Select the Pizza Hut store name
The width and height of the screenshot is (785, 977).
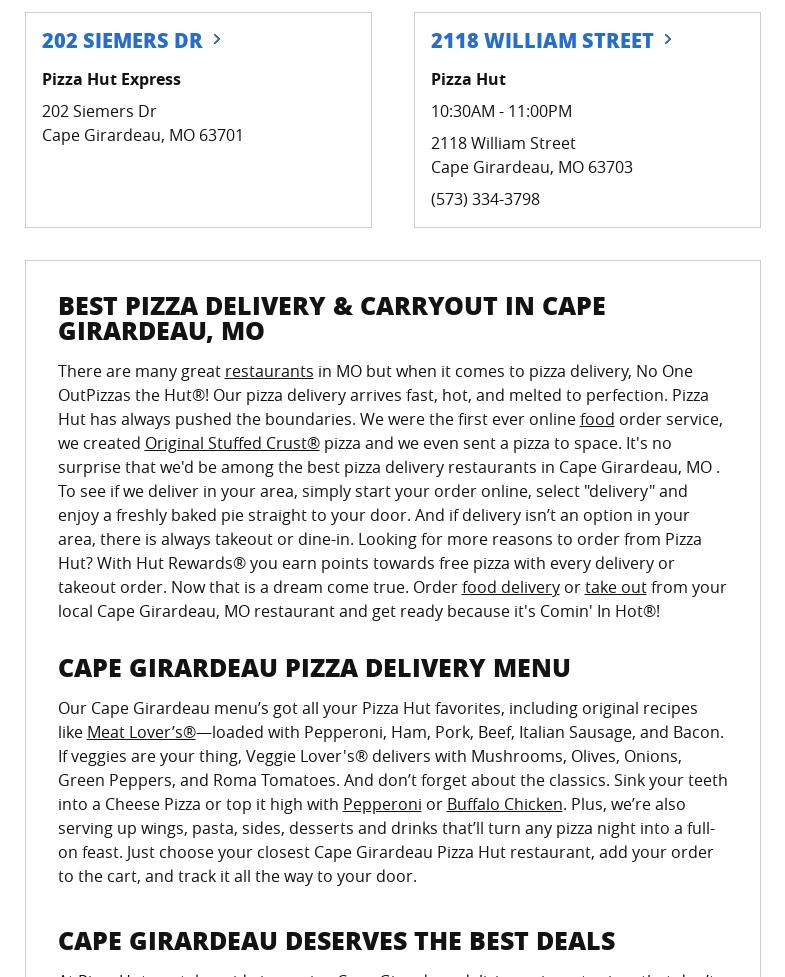click(x=468, y=79)
